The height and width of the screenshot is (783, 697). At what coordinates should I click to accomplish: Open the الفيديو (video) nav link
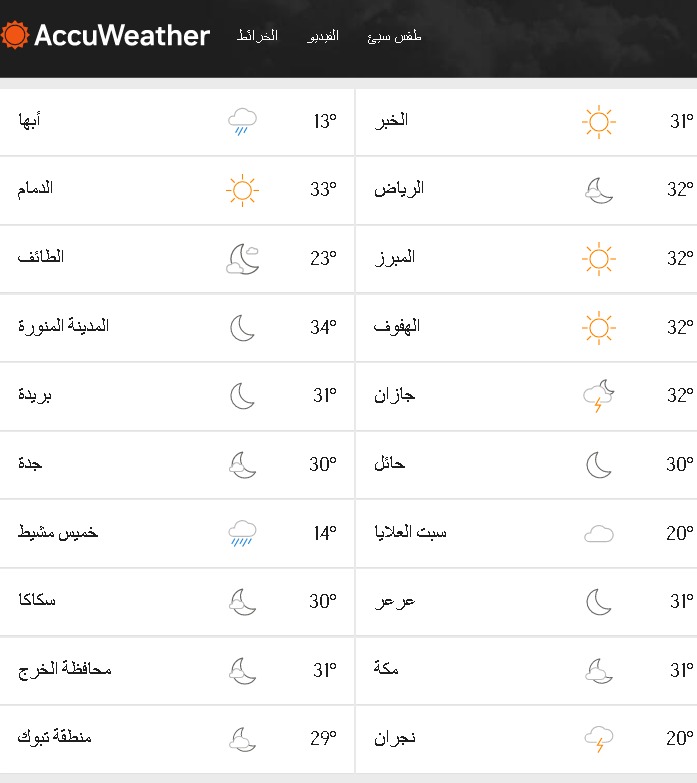coord(322,36)
